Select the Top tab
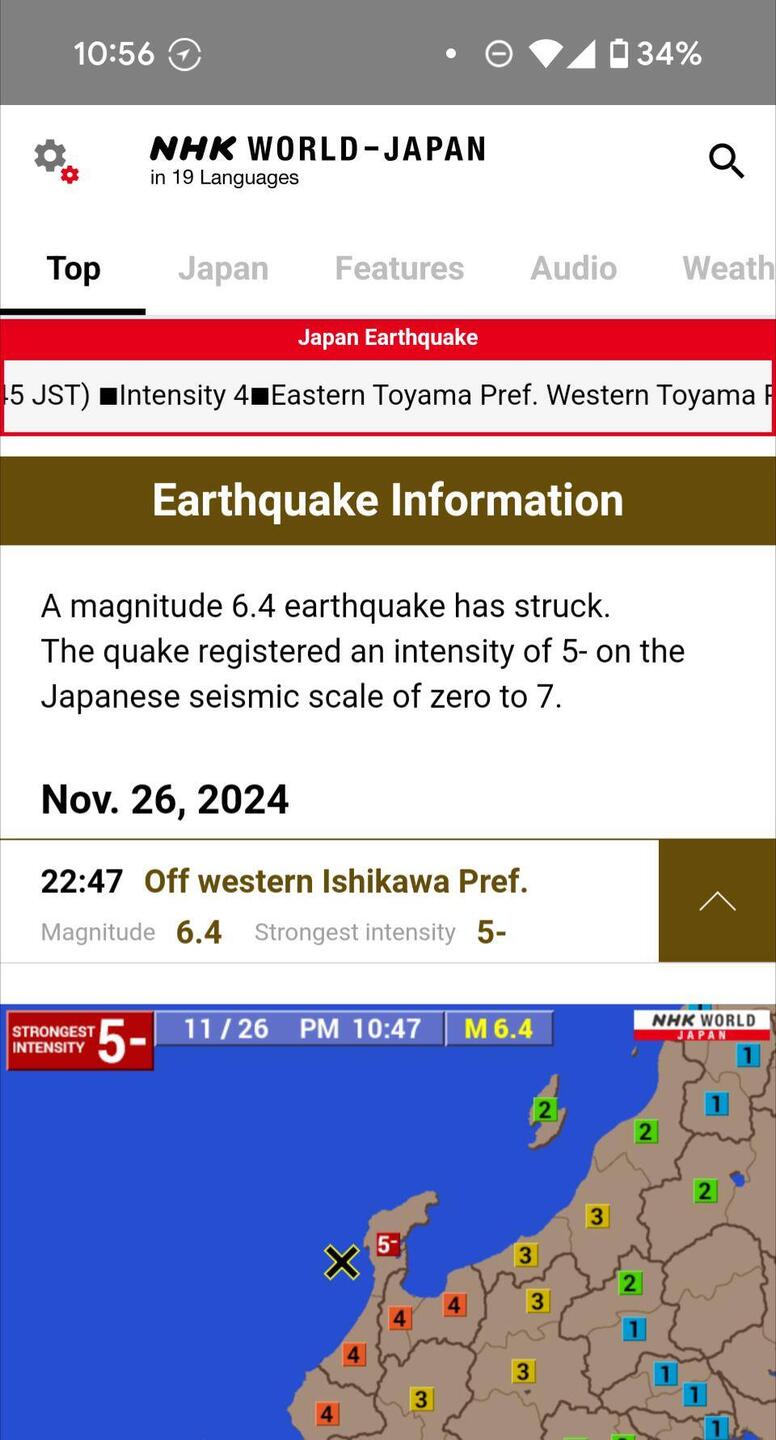This screenshot has width=776, height=1440. (73, 268)
